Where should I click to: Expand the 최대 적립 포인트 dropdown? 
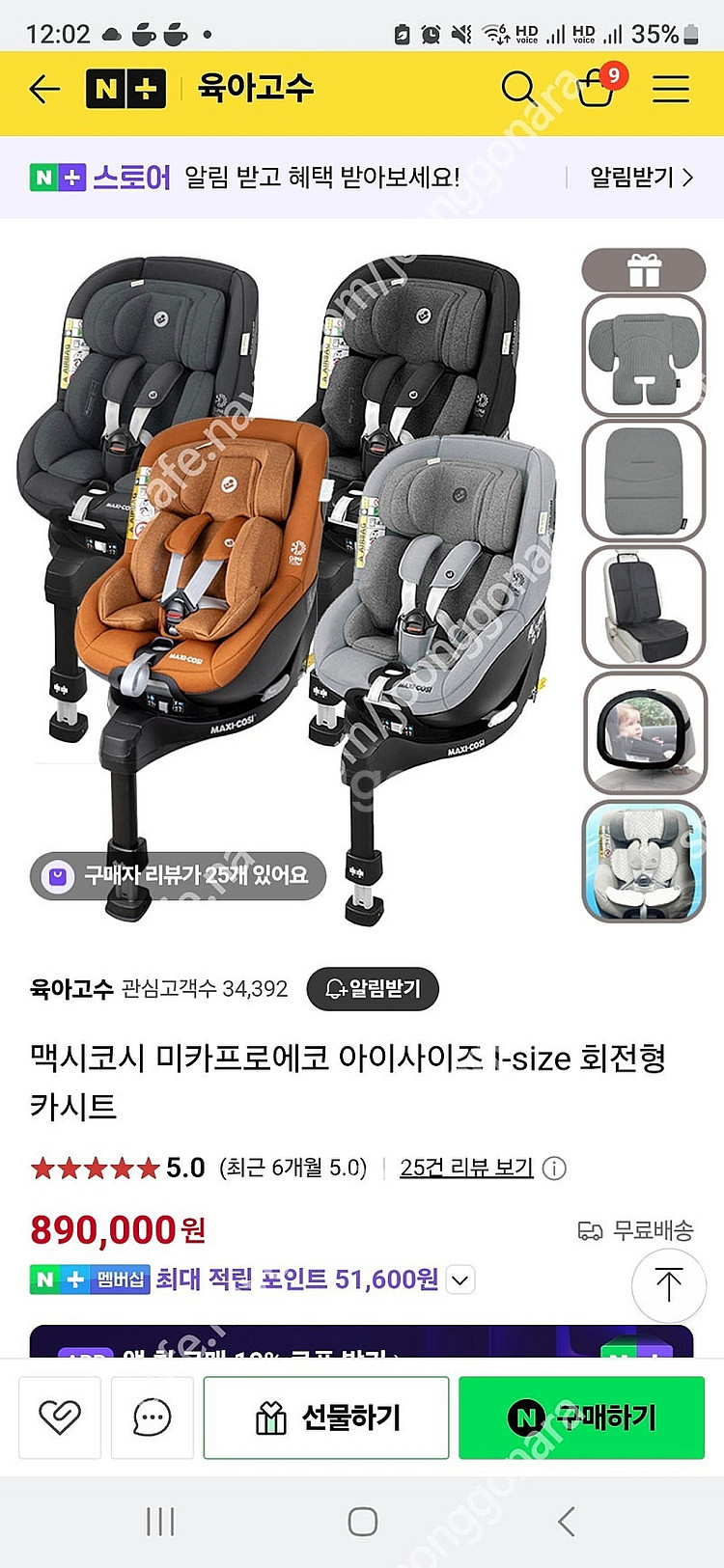pos(460,1280)
